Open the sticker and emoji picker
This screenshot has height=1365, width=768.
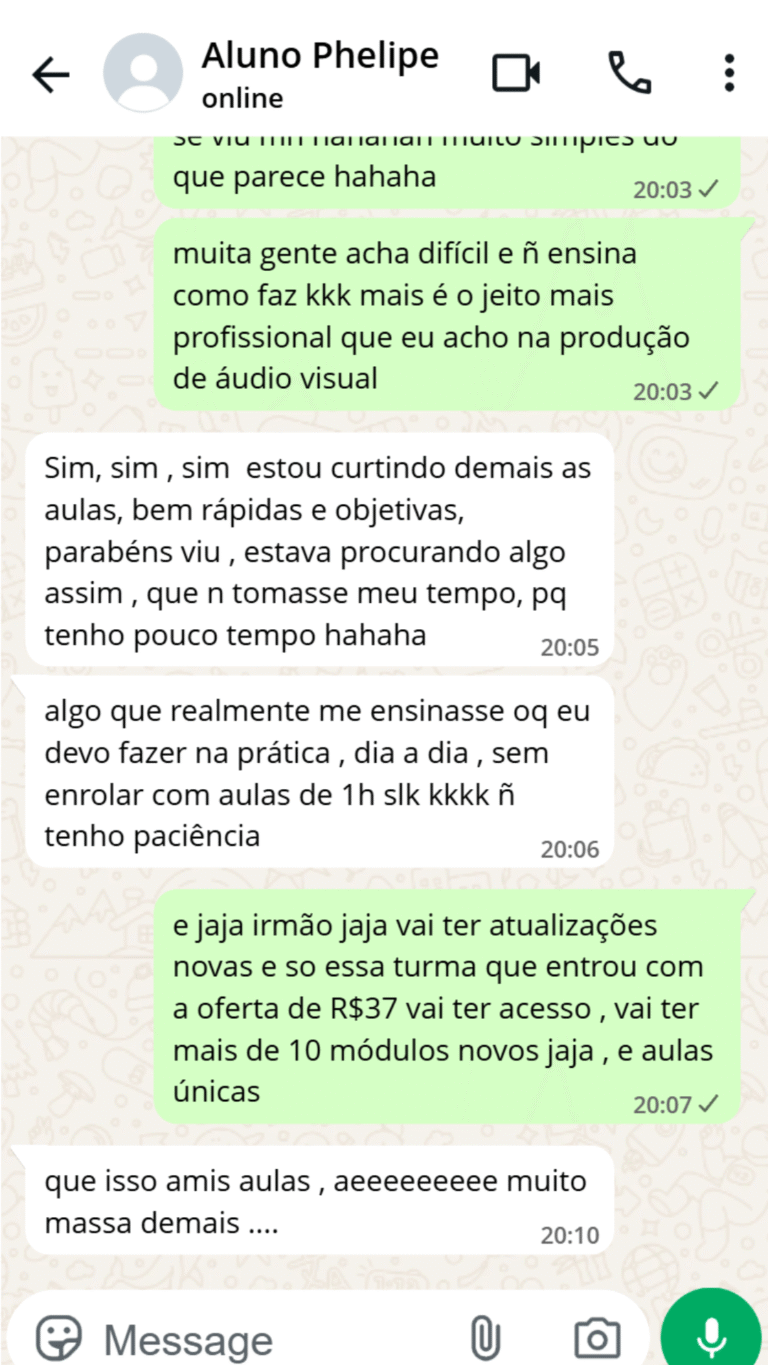tap(59, 1338)
